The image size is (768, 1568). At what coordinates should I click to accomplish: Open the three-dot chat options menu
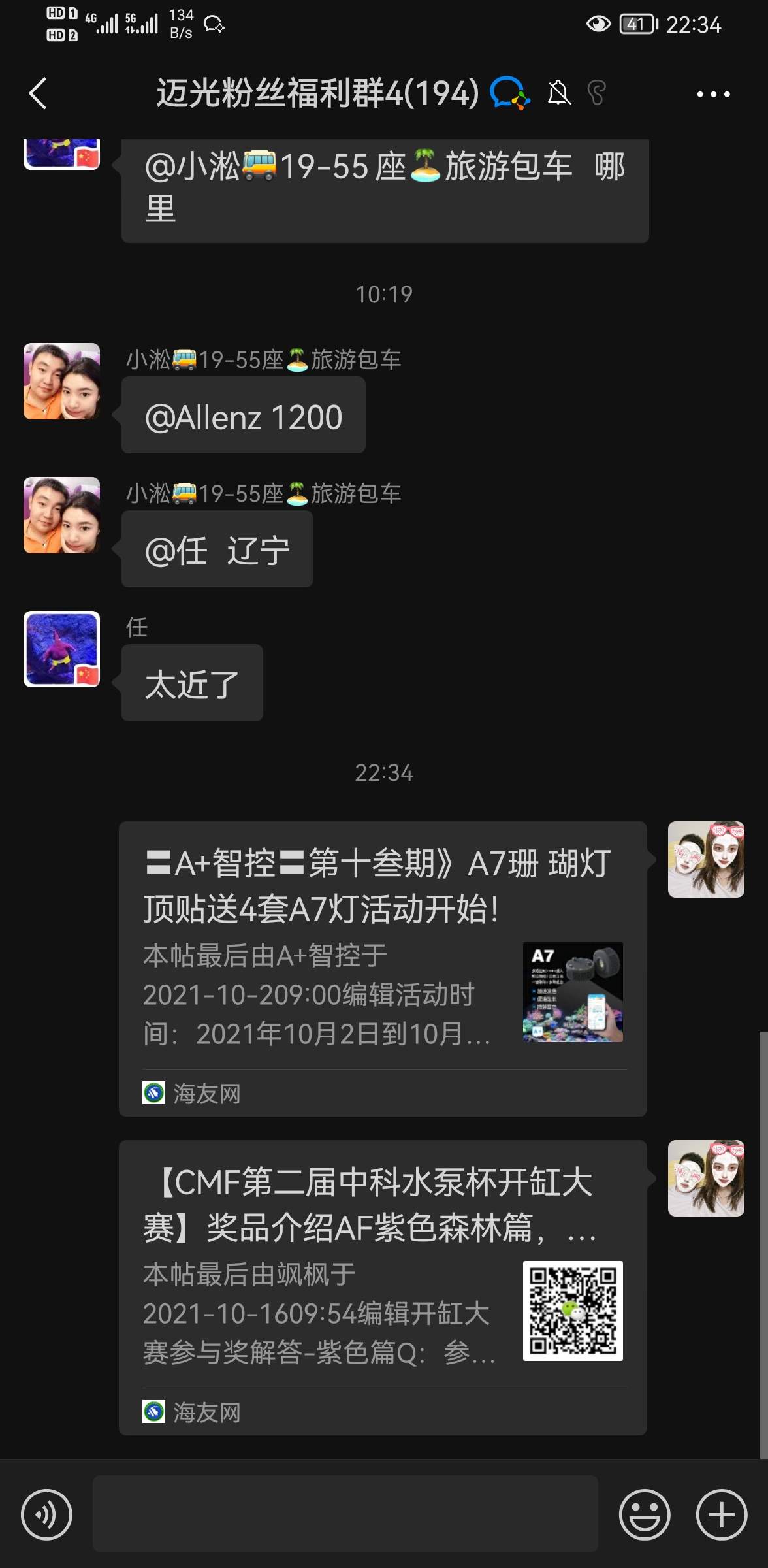pos(713,94)
